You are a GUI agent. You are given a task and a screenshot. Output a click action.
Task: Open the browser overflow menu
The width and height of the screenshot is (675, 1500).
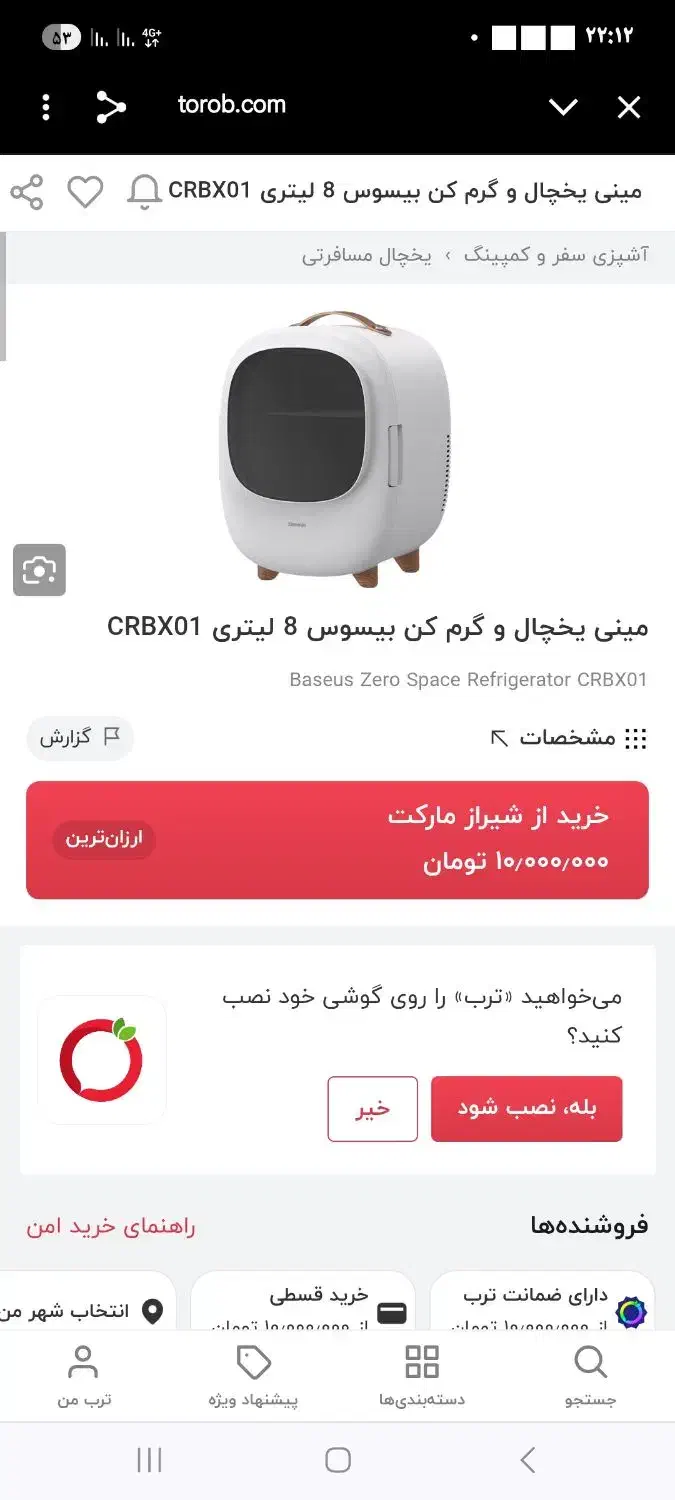point(46,107)
